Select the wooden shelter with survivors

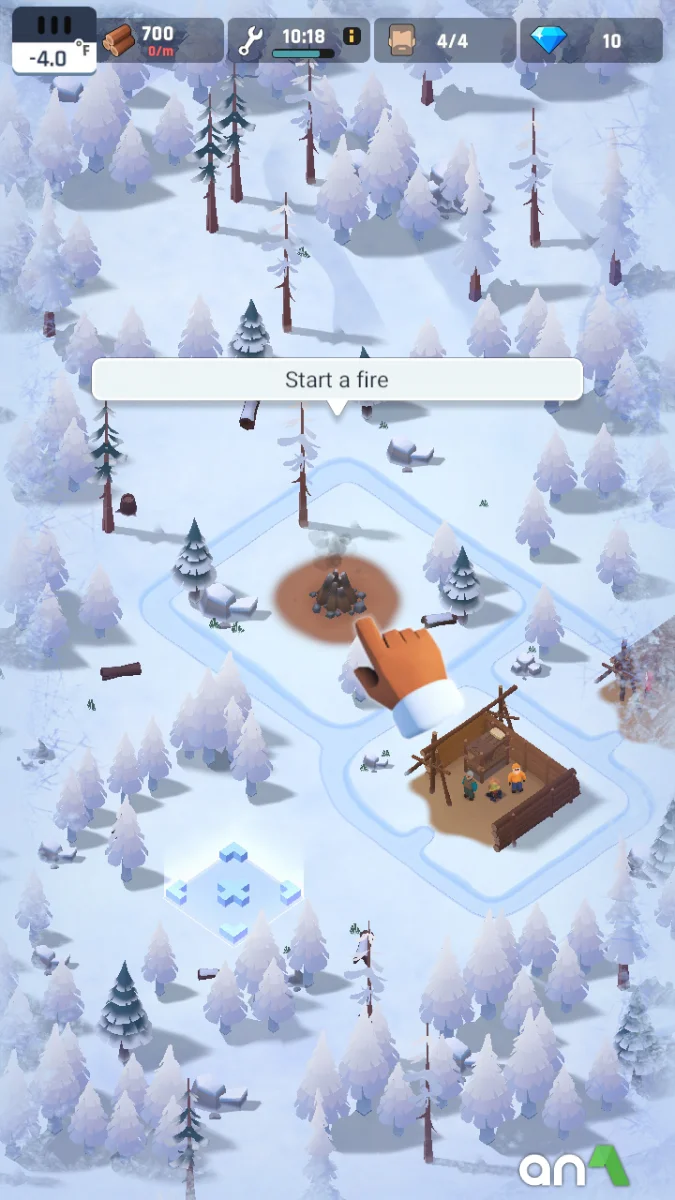tap(497, 776)
